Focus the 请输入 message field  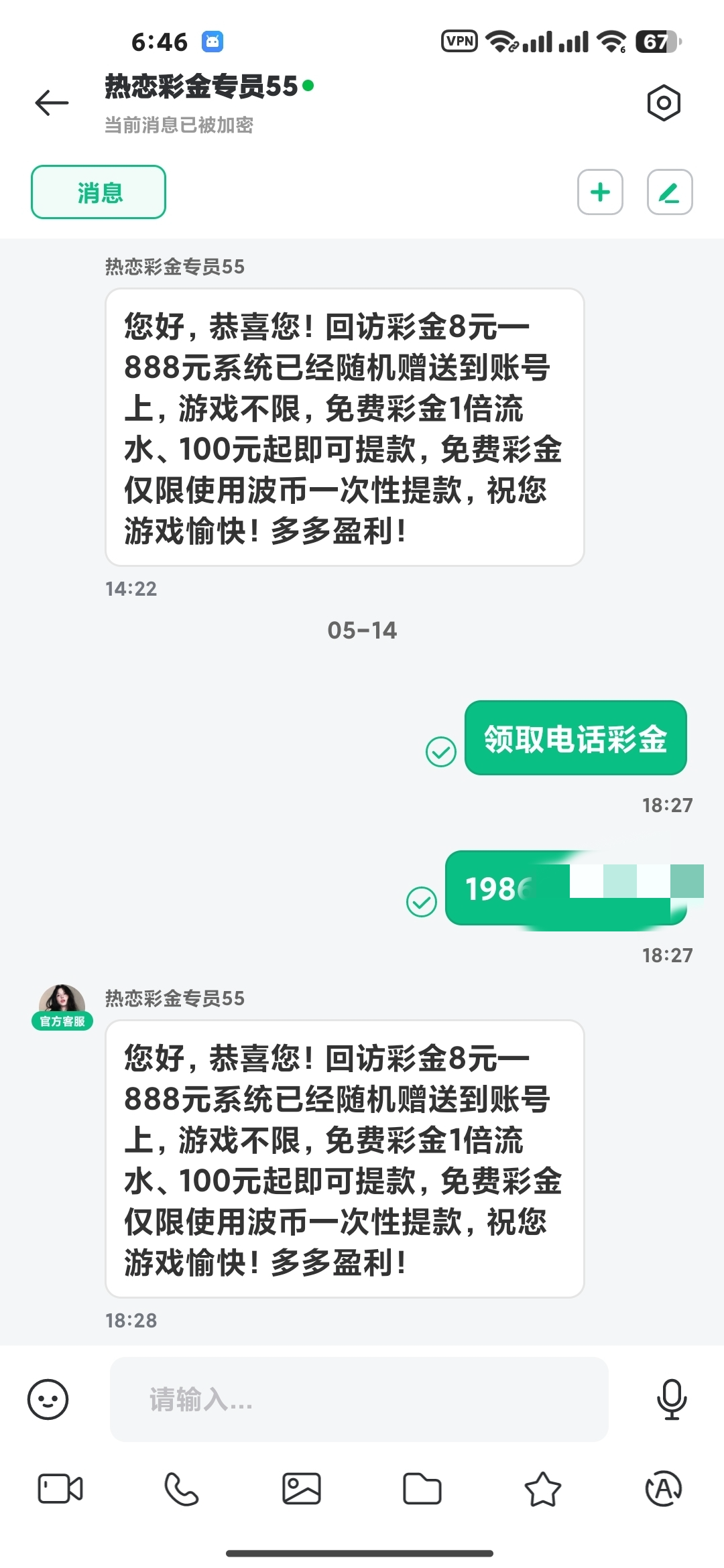click(359, 1399)
